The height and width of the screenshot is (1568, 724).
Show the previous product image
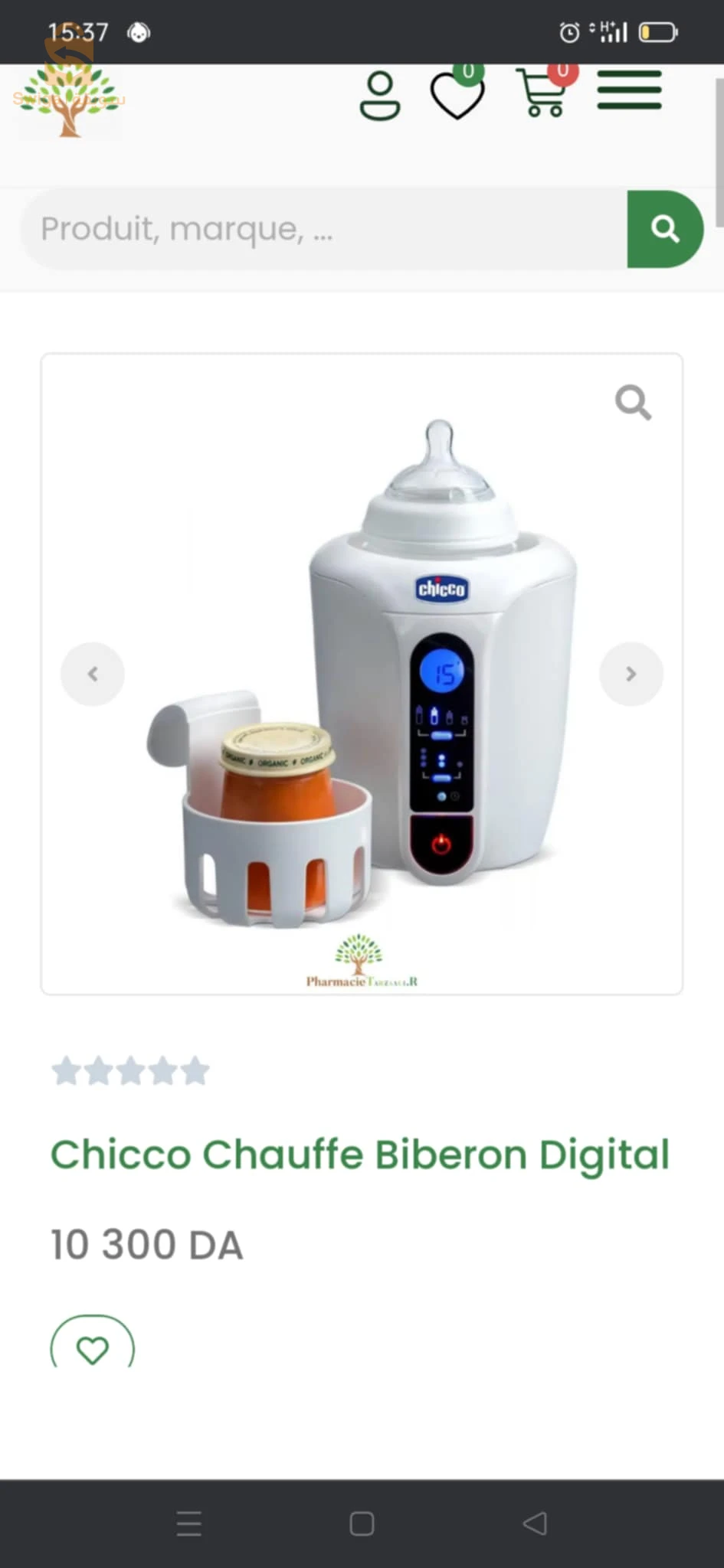pyautogui.click(x=93, y=674)
